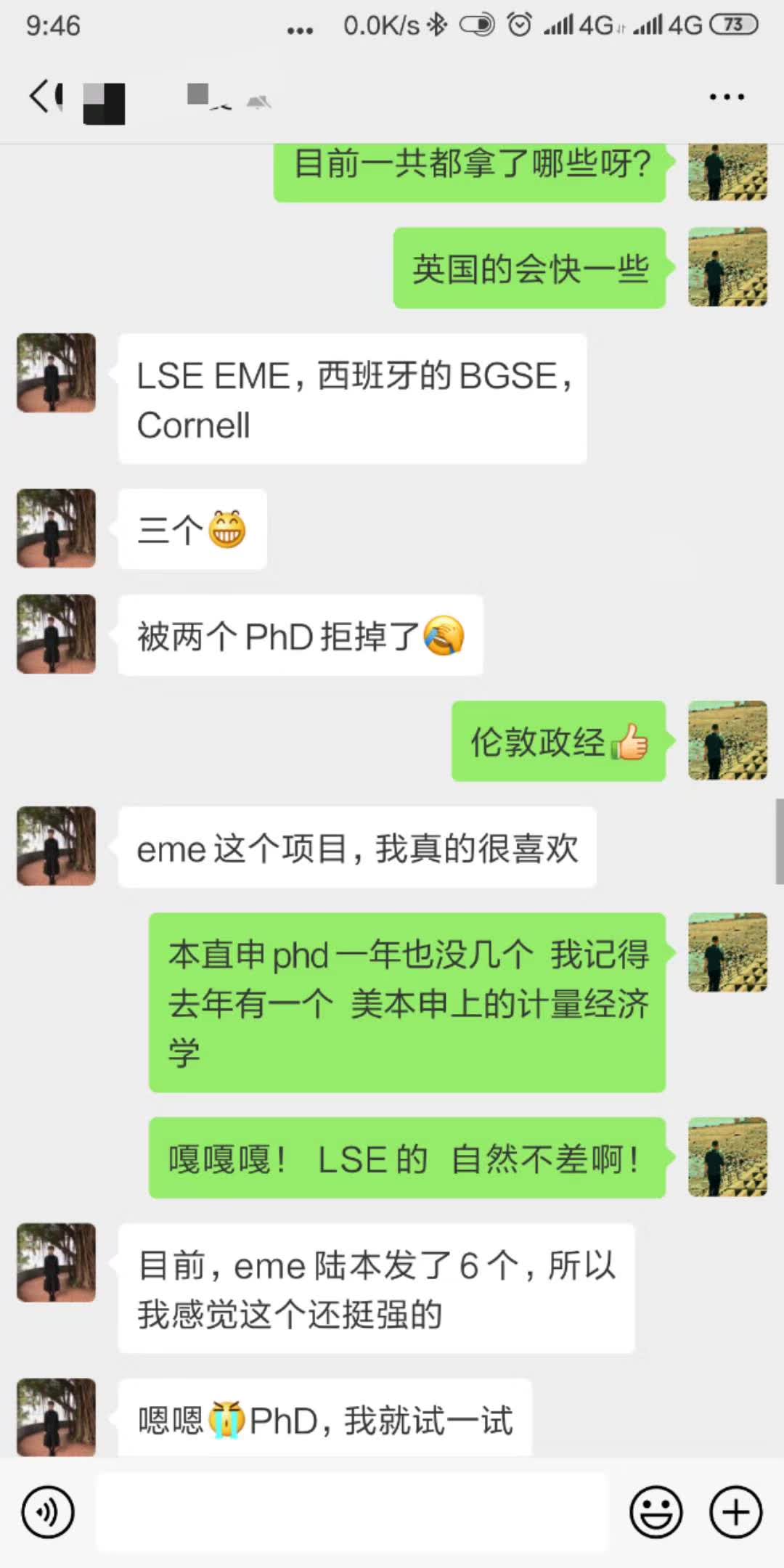Open the chat info overflow menu
The width and height of the screenshot is (784, 1568).
pyautogui.click(x=727, y=97)
